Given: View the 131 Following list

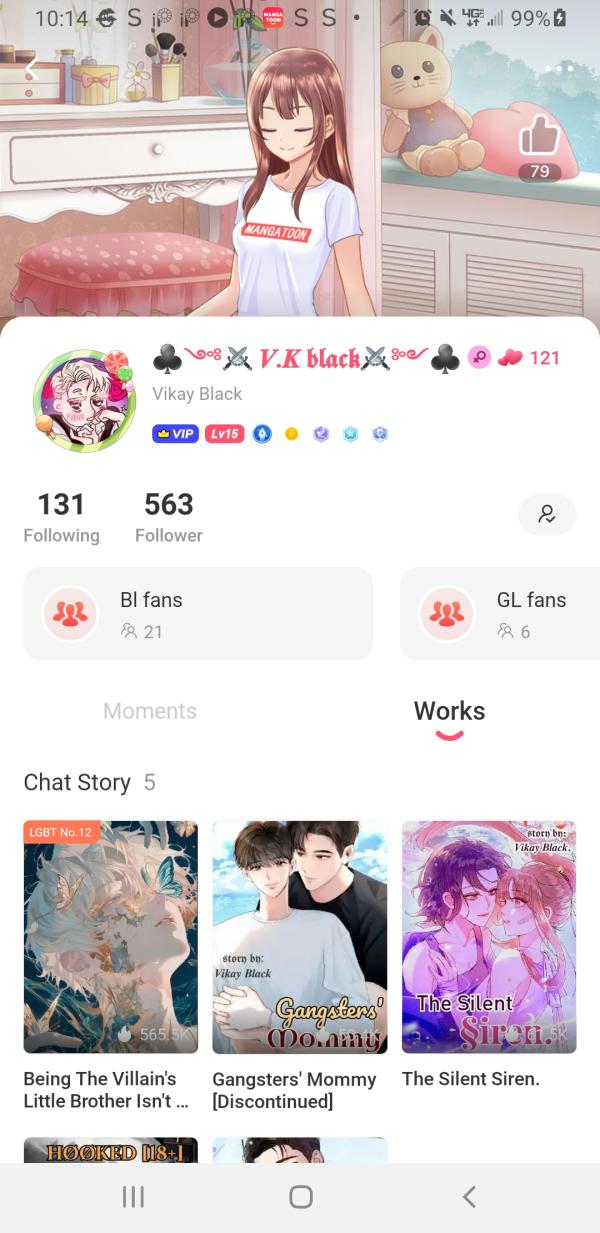Looking at the screenshot, I should tap(61, 517).
